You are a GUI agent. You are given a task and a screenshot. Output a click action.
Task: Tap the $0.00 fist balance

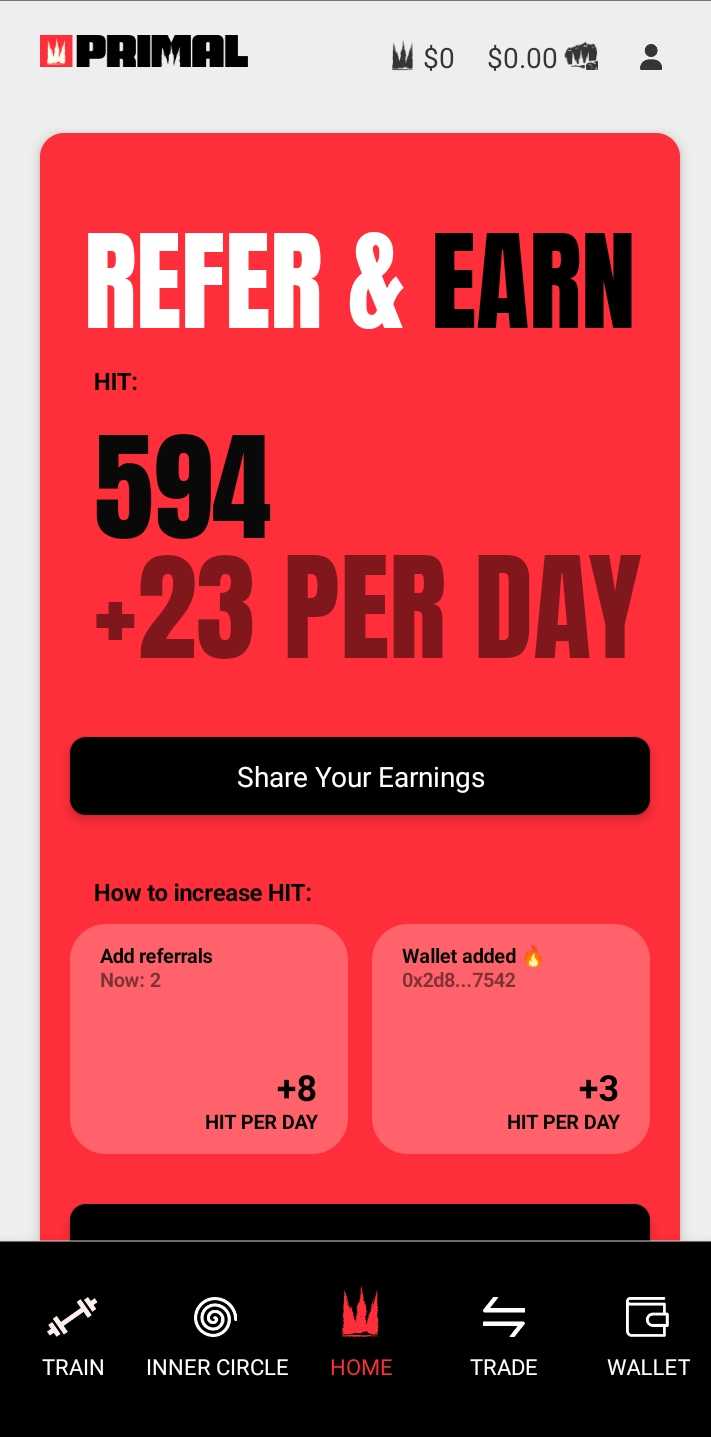[542, 58]
